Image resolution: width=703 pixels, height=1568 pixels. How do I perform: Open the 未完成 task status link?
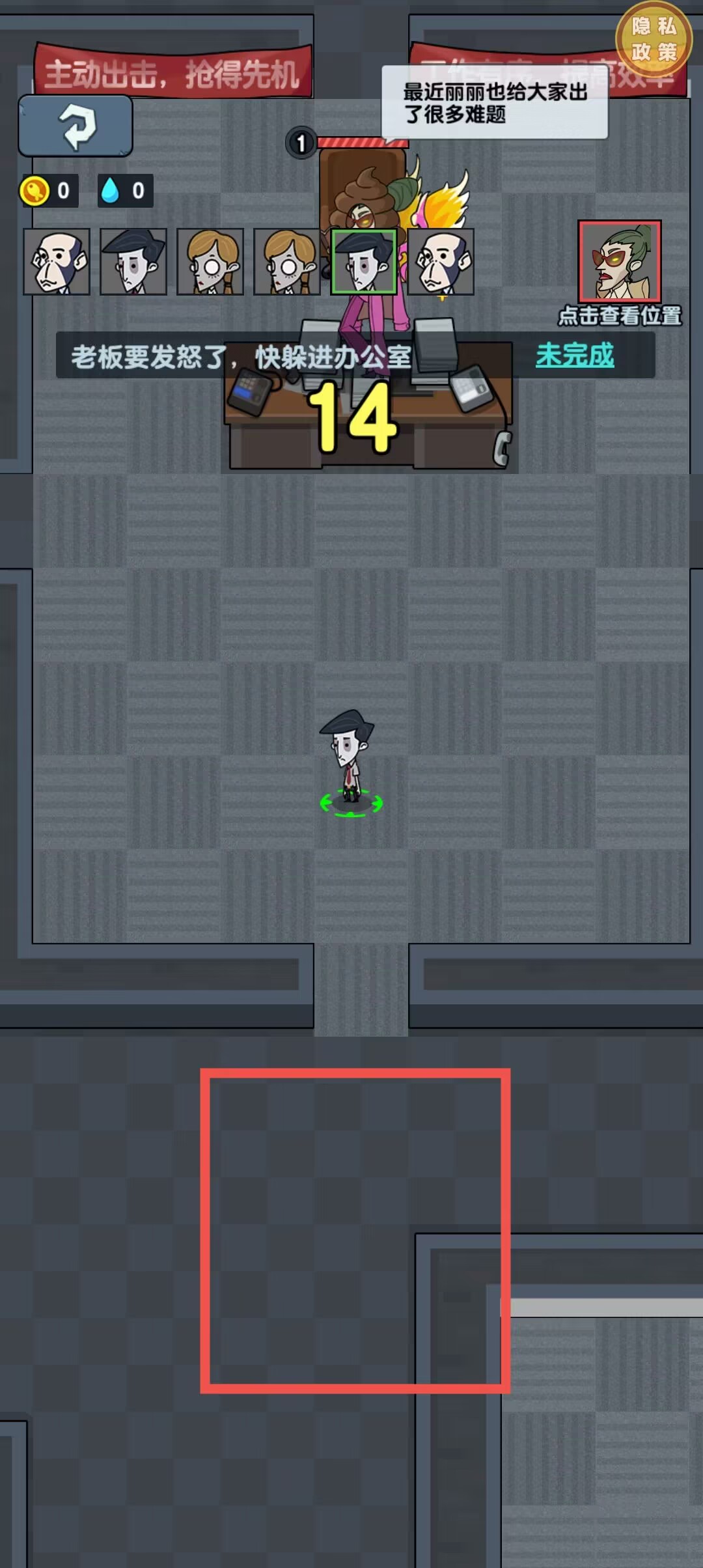(x=575, y=356)
